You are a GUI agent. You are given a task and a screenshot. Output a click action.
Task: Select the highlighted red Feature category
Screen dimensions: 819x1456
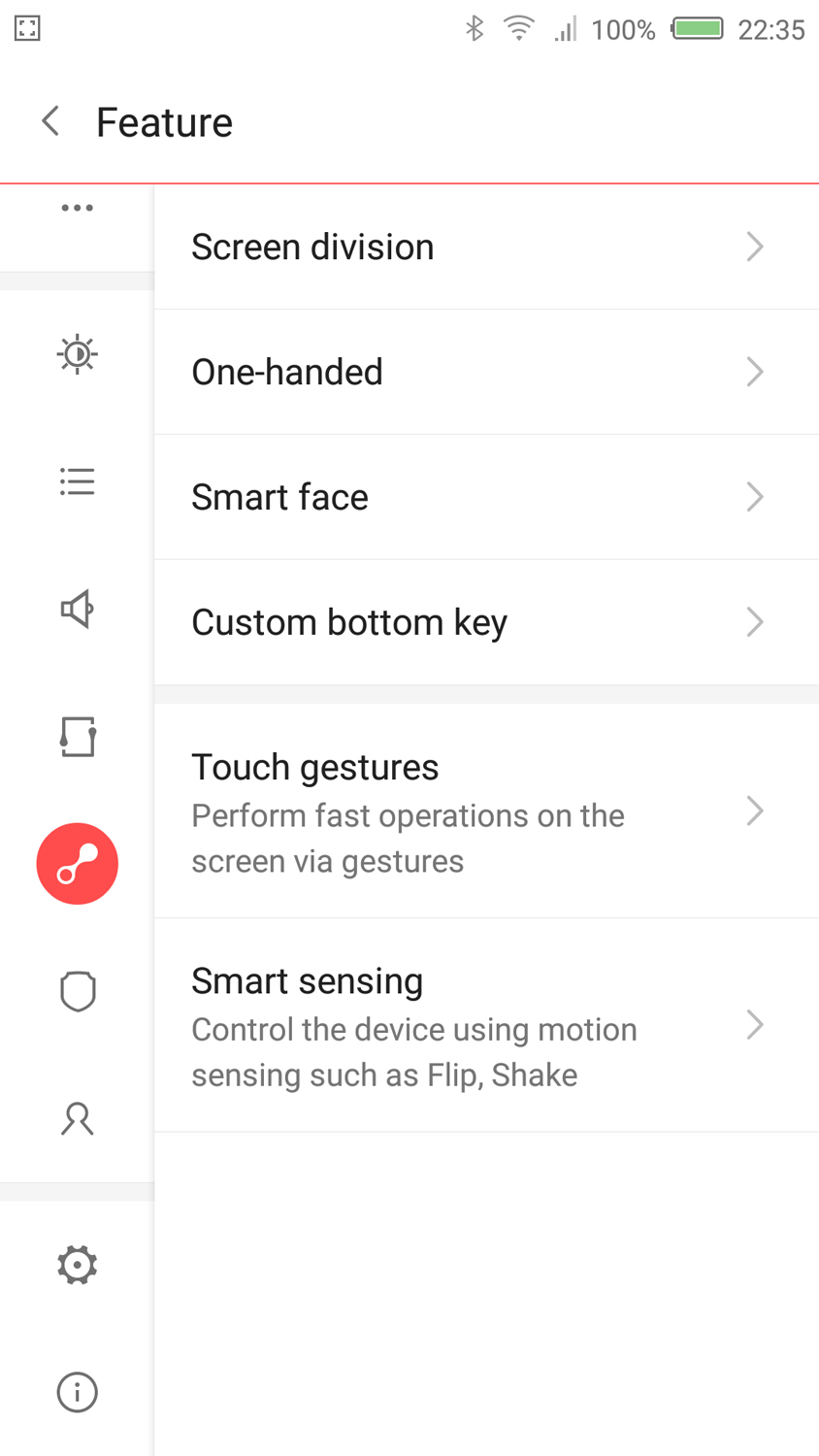[77, 864]
